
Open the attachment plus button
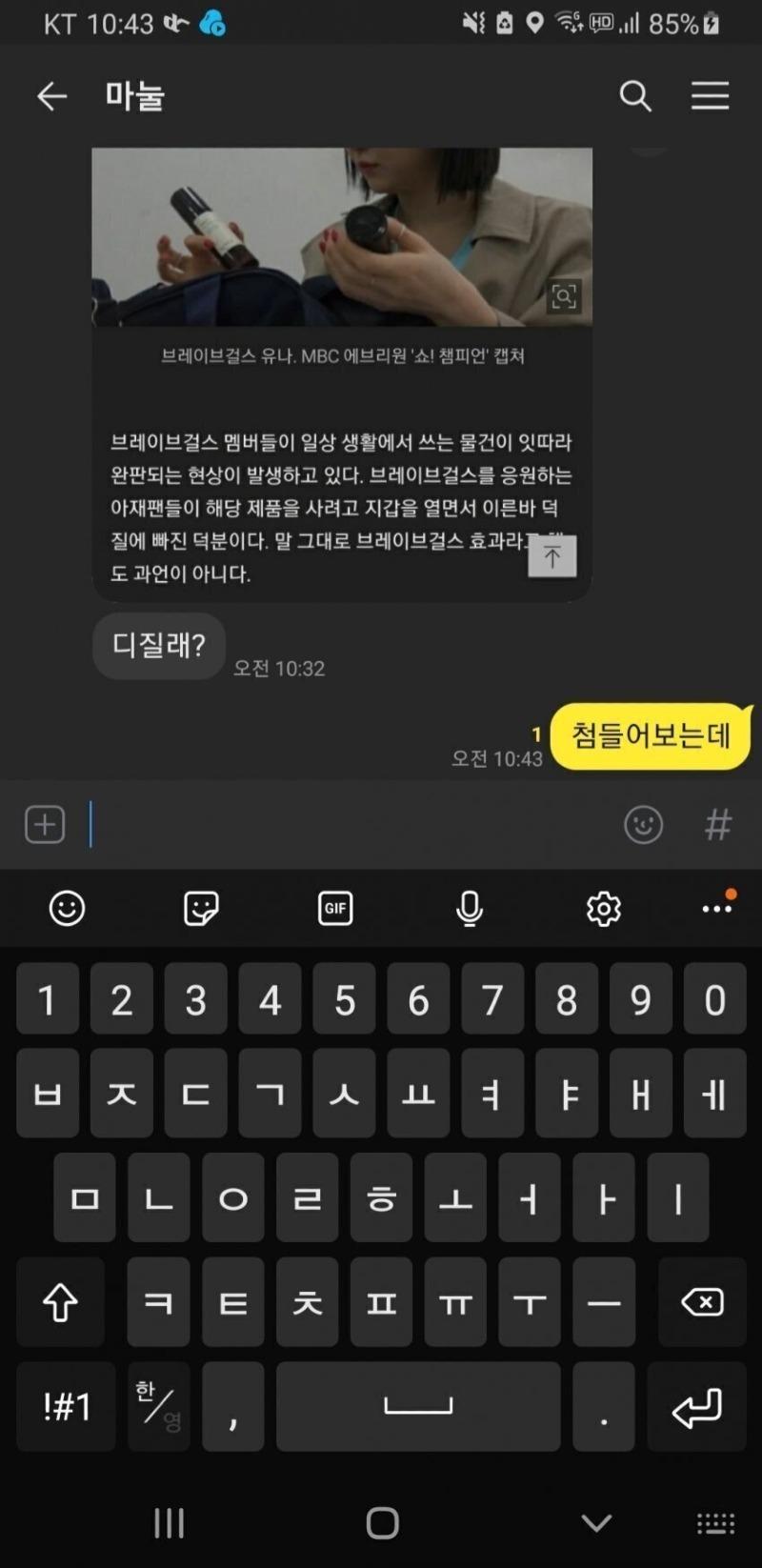click(45, 825)
